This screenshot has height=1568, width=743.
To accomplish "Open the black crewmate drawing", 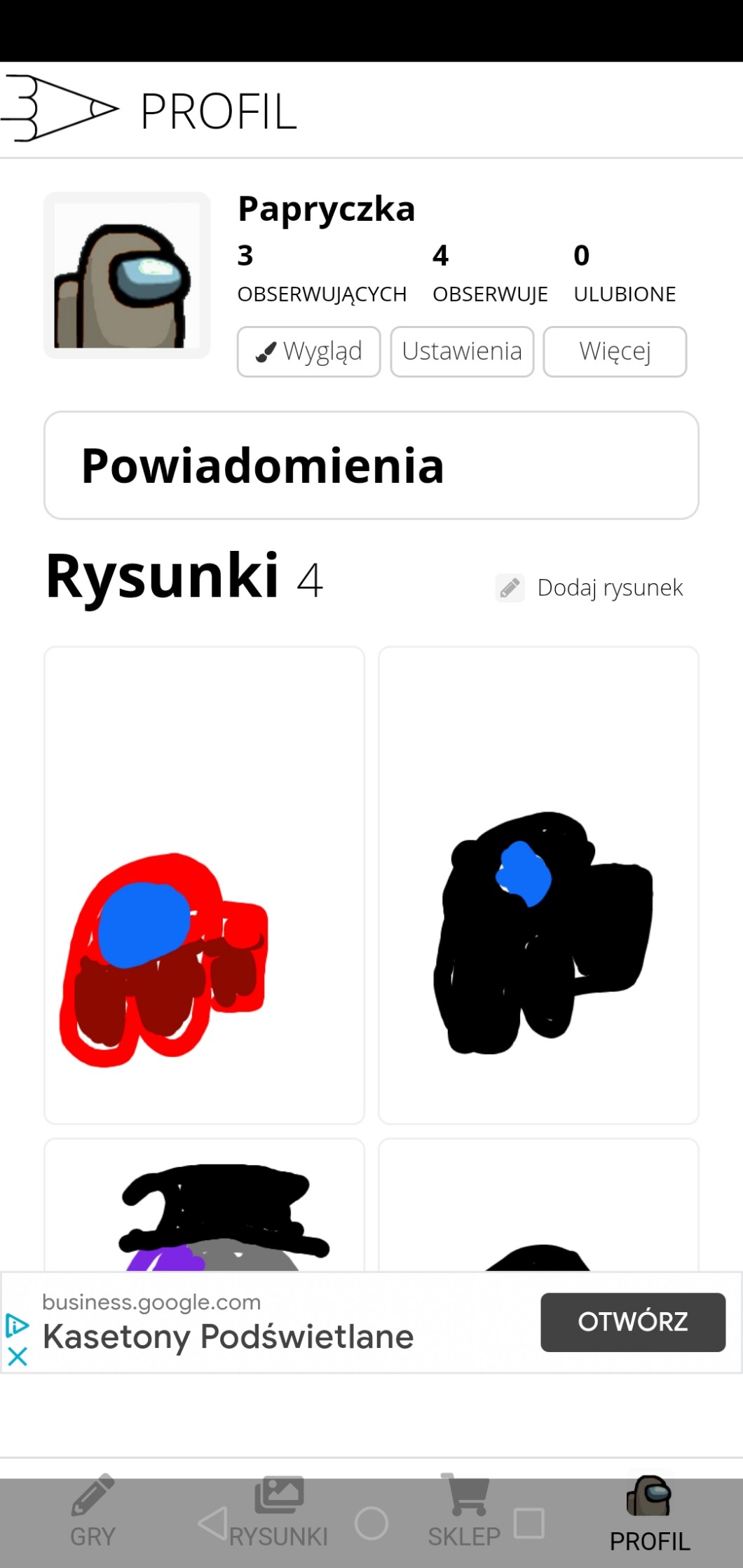I will point(538,885).
